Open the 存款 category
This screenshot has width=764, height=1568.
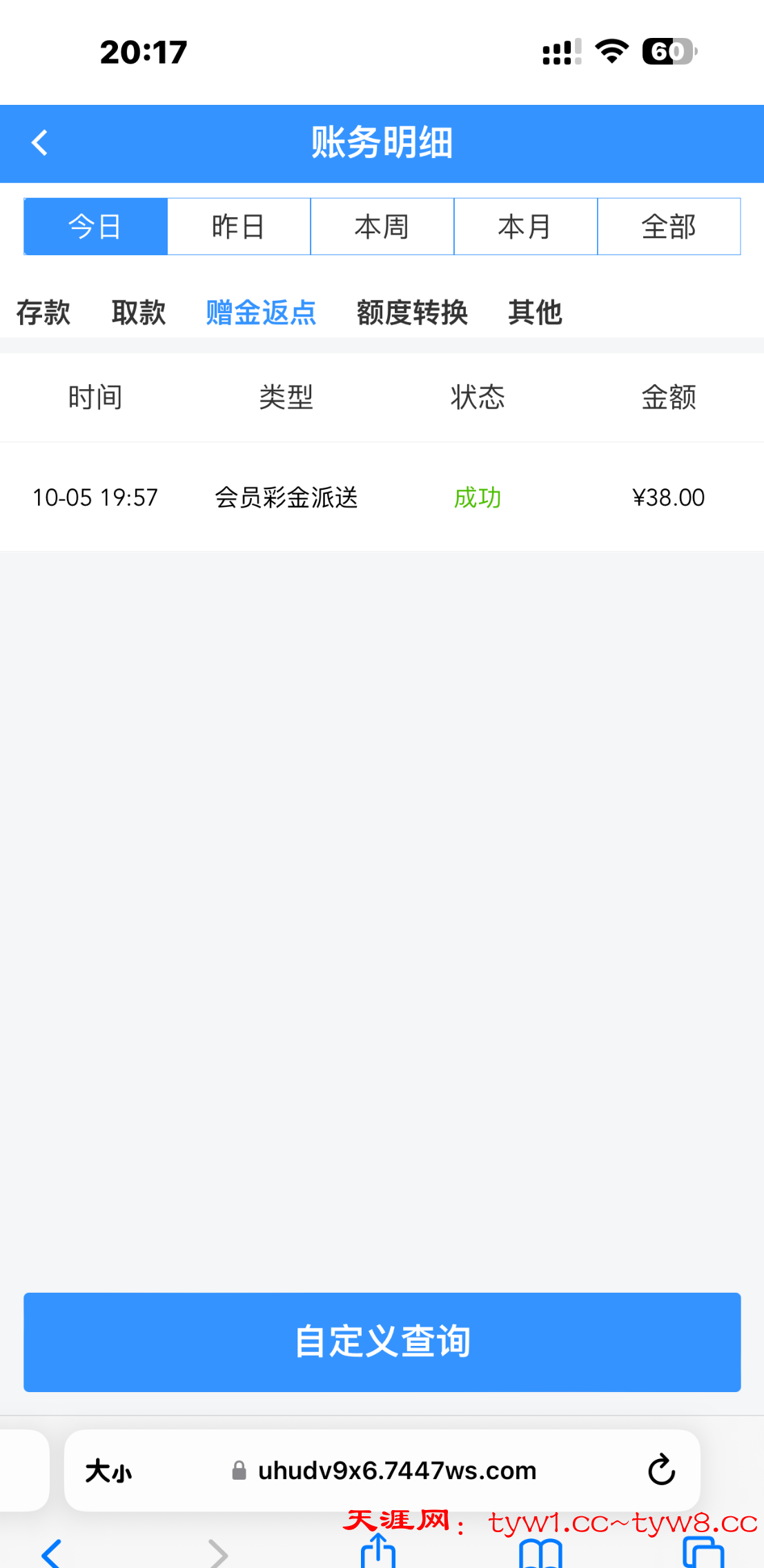click(x=43, y=312)
